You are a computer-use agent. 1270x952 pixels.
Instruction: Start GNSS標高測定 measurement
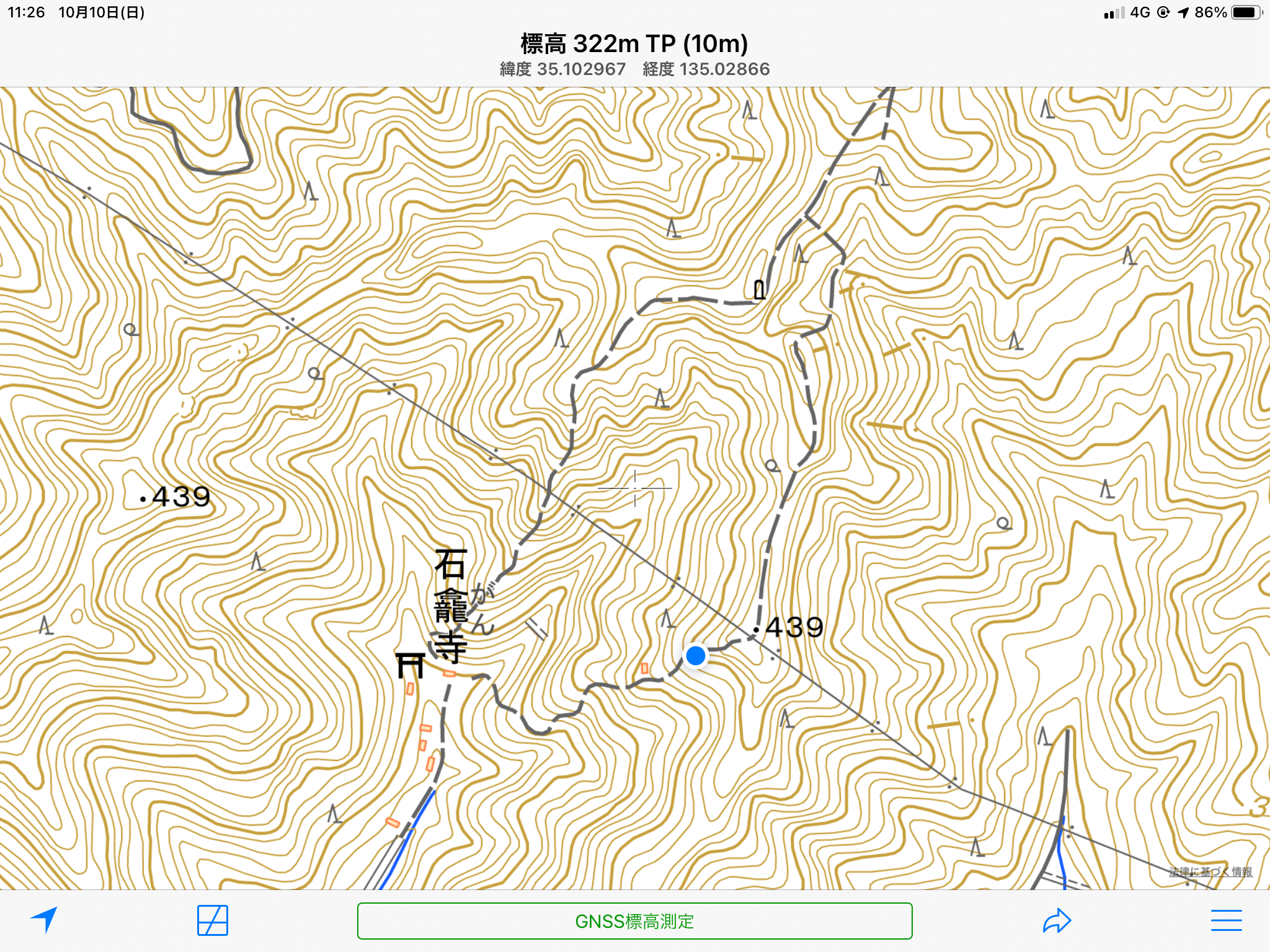(634, 921)
